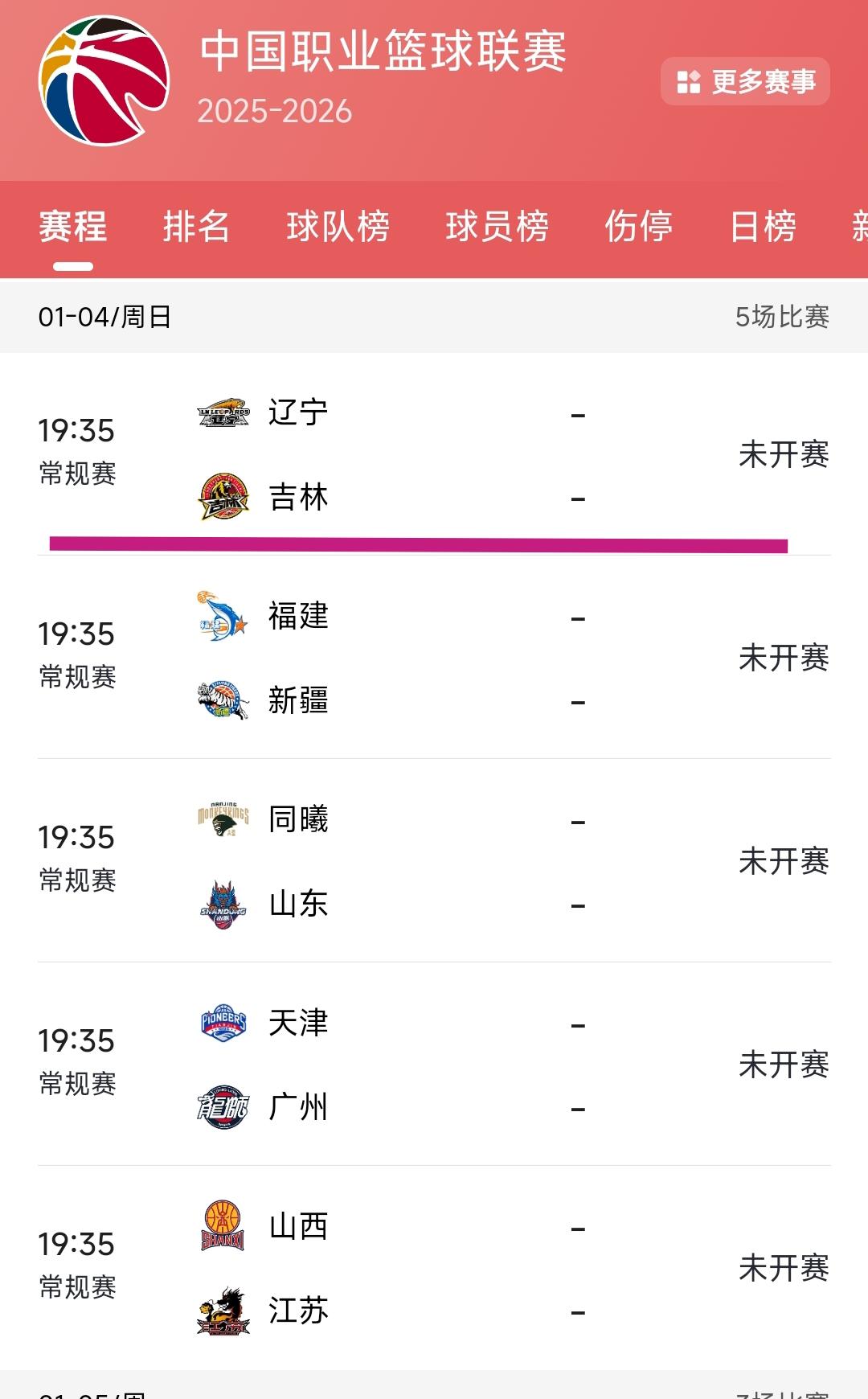
Task: View the 日榜 tab
Action: (x=763, y=227)
